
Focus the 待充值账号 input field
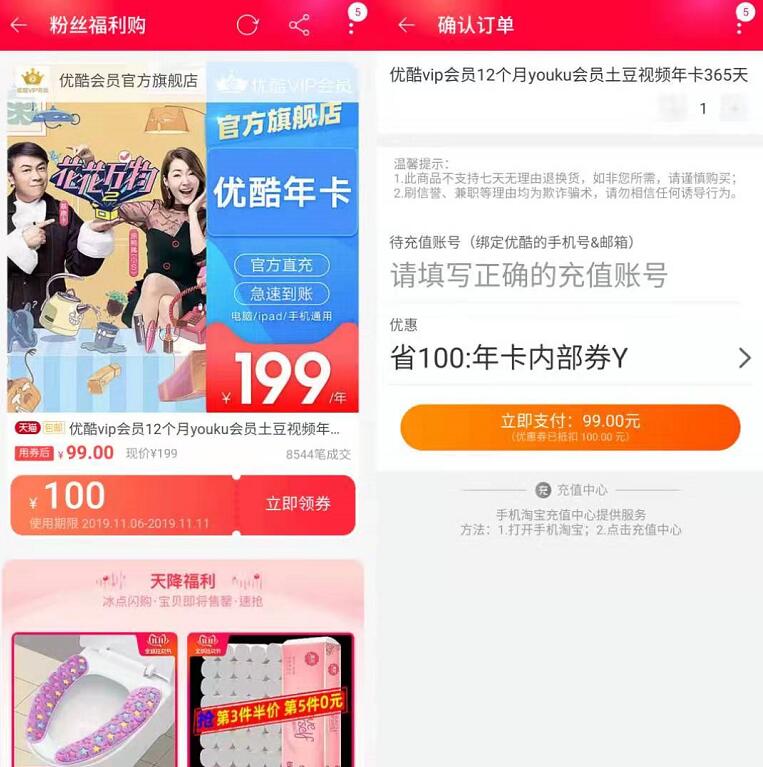(x=565, y=275)
